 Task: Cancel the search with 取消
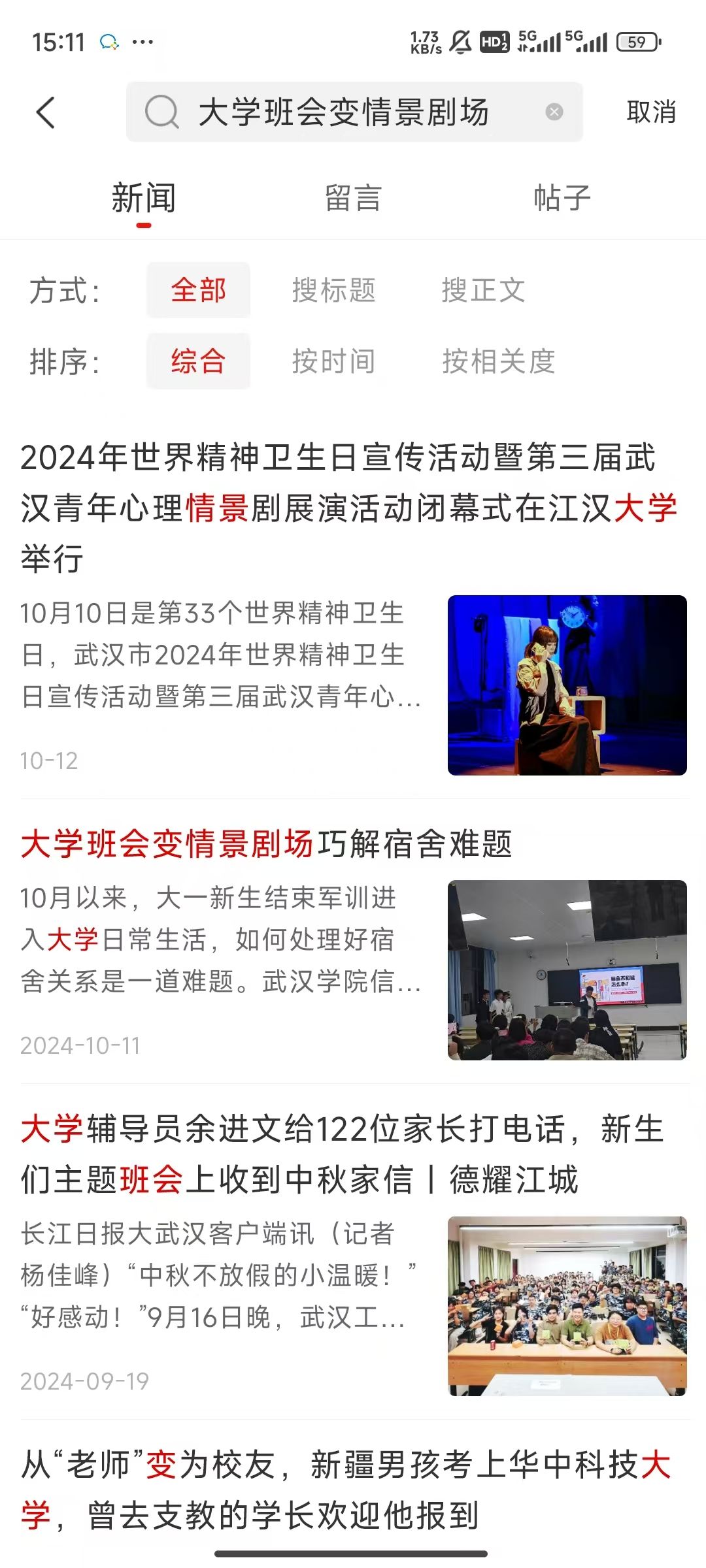point(651,112)
